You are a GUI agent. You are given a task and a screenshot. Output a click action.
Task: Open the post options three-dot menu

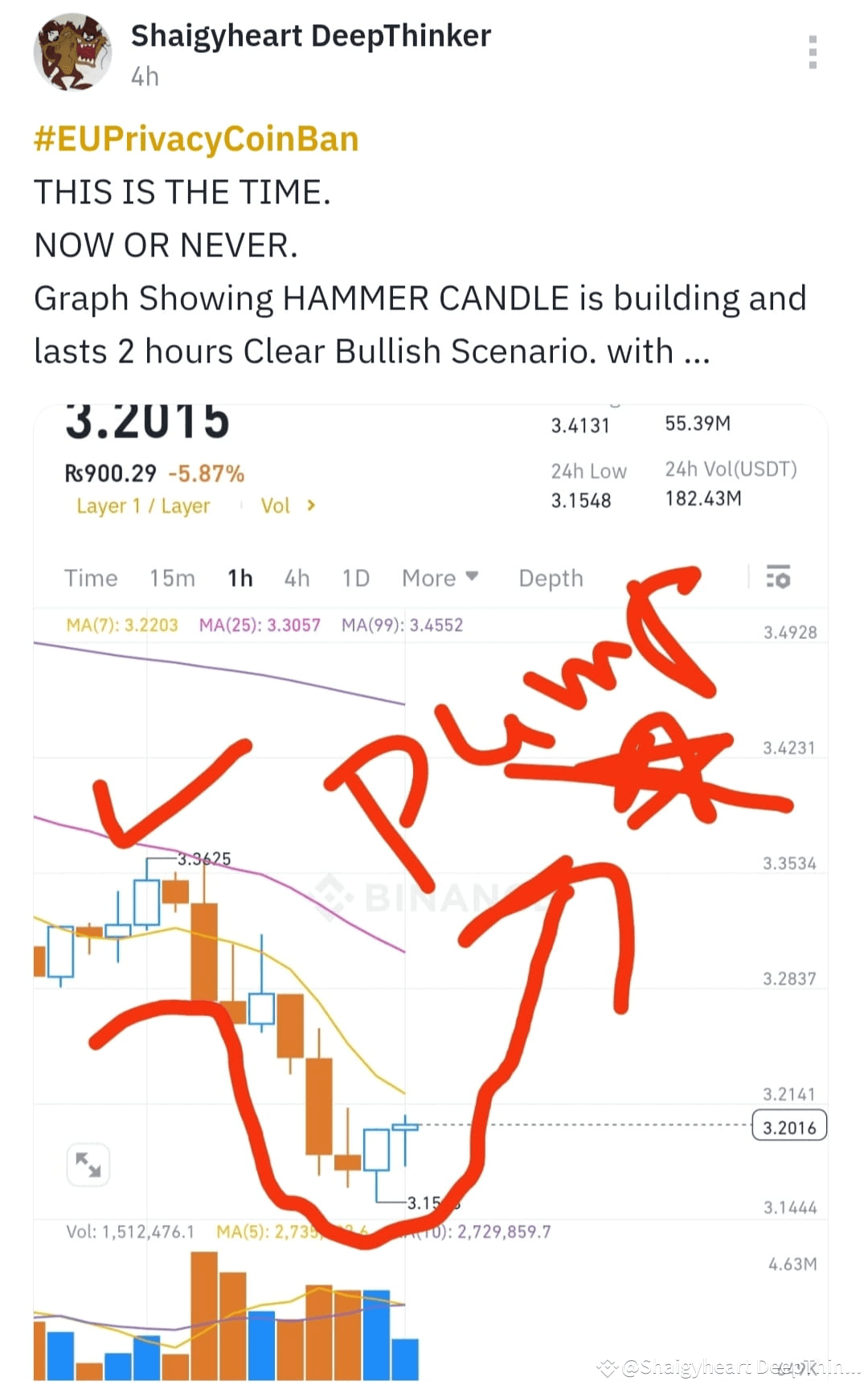point(813,53)
